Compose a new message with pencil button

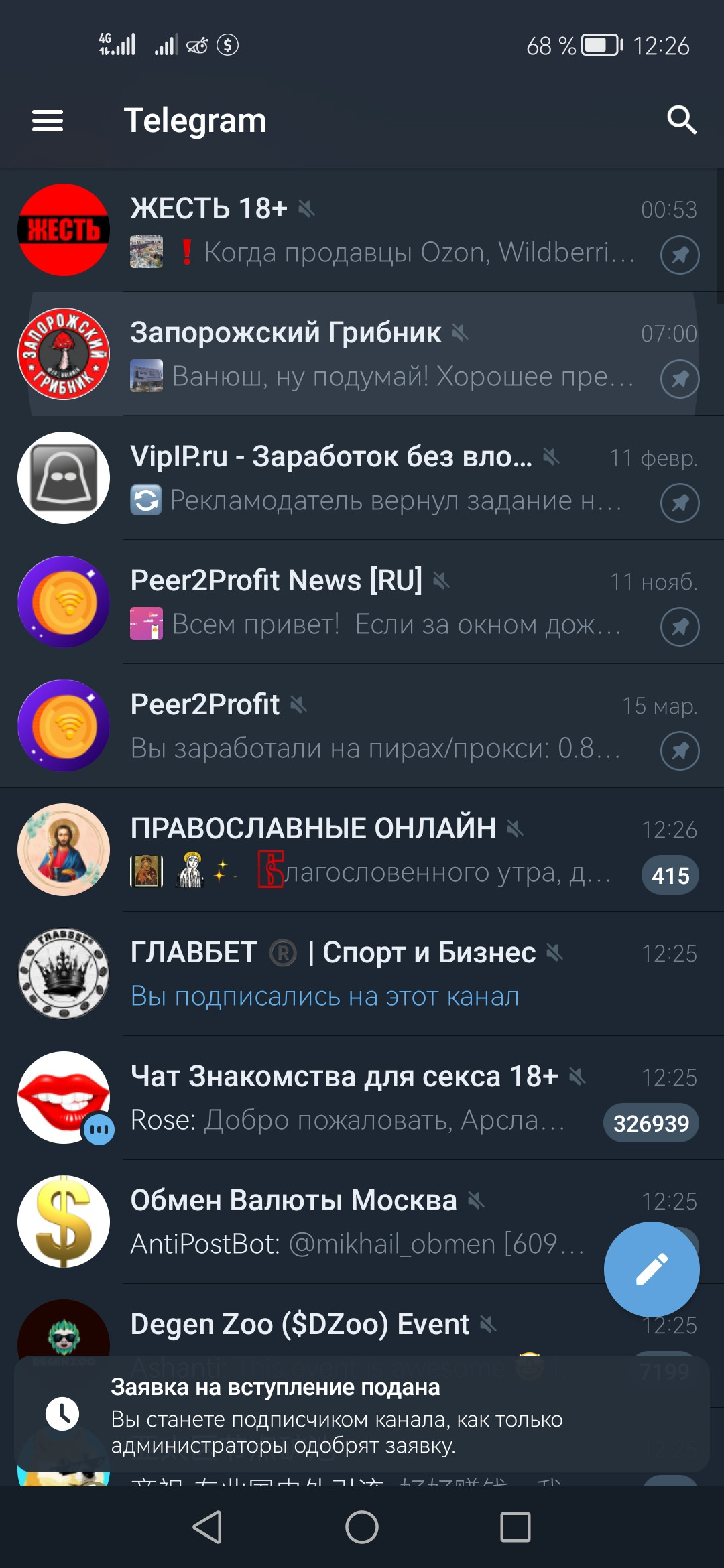point(652,1269)
